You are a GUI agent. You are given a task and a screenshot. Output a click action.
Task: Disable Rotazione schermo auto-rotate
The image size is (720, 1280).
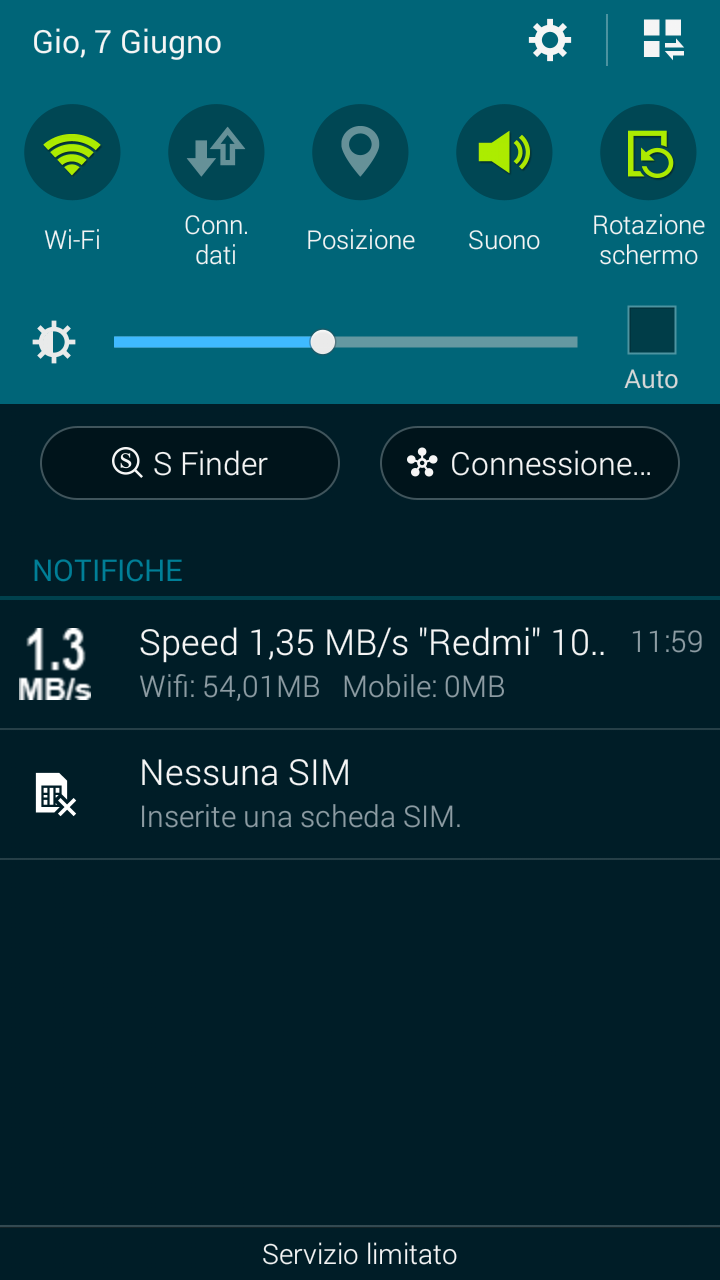[x=648, y=153]
